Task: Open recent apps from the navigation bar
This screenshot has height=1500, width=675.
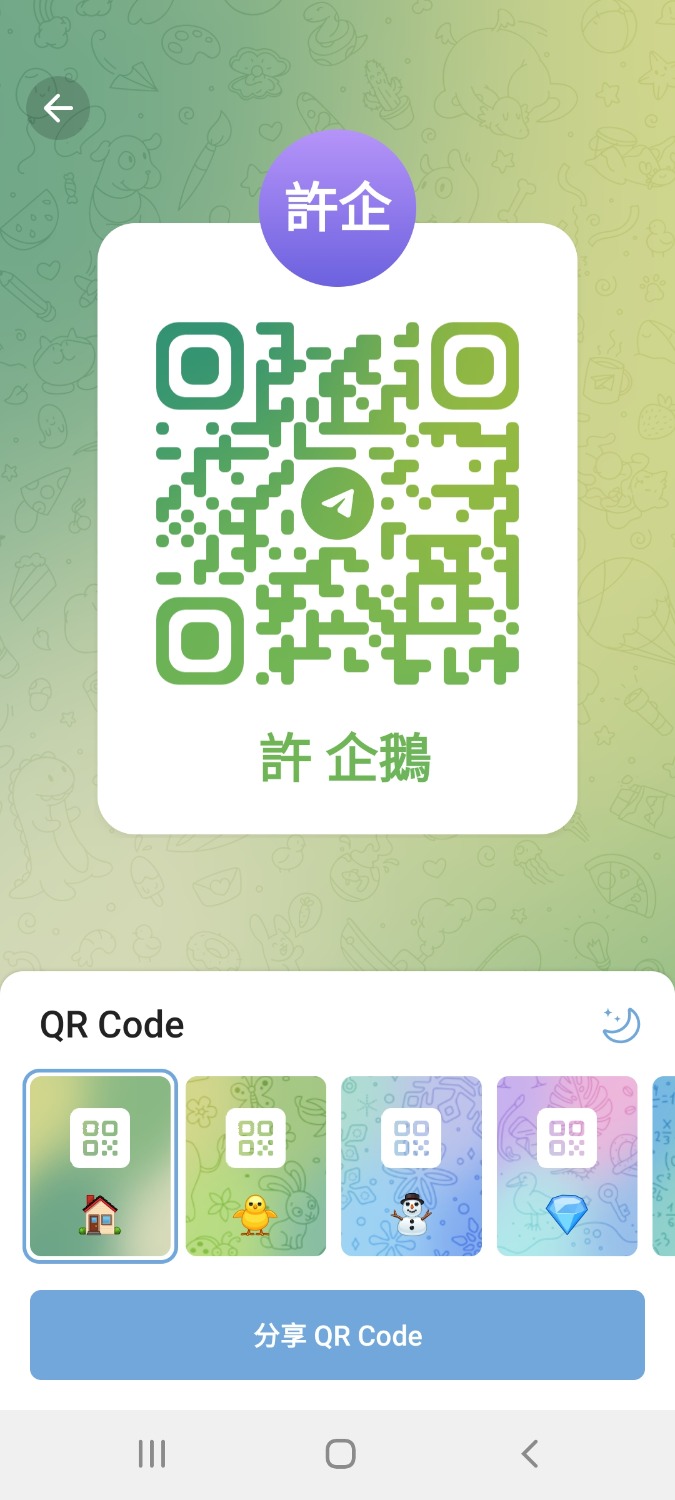Action: [151, 1454]
